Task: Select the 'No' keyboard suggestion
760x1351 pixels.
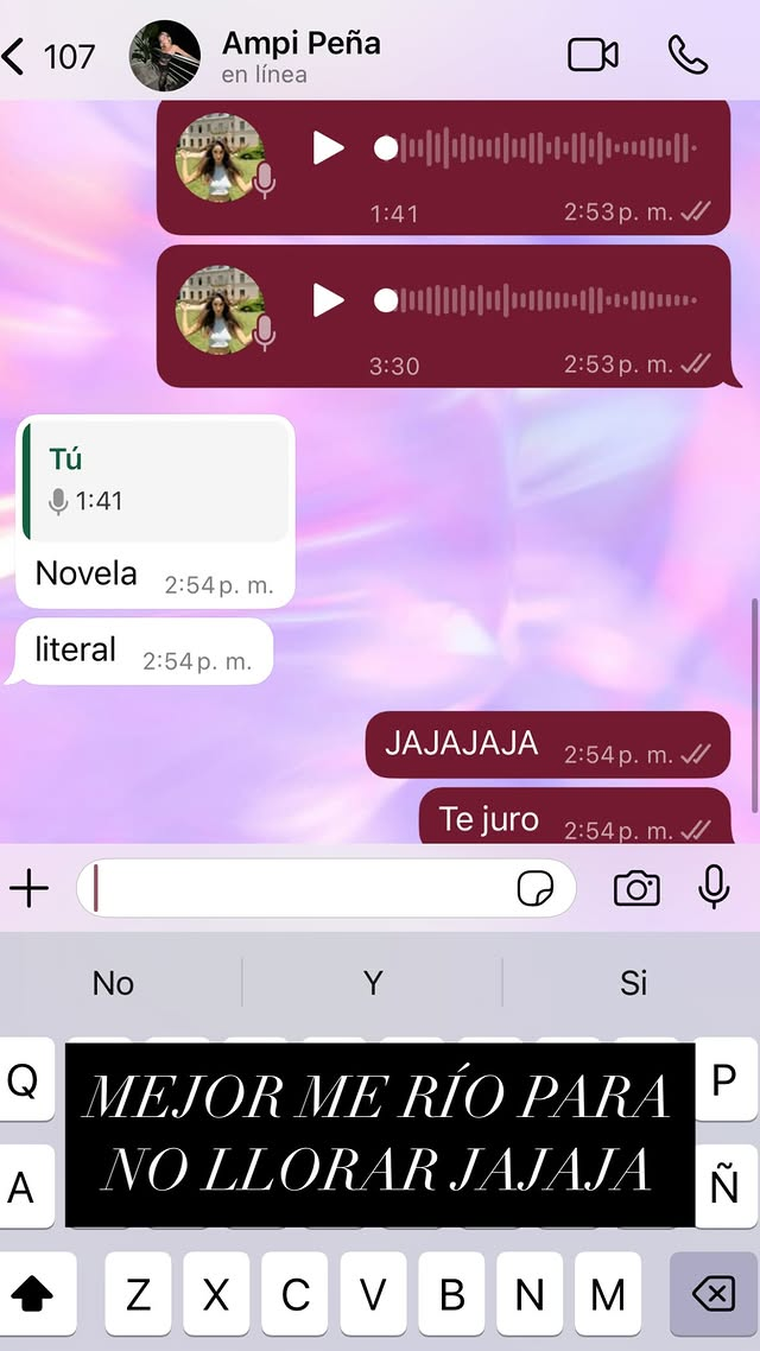Action: pos(112,983)
